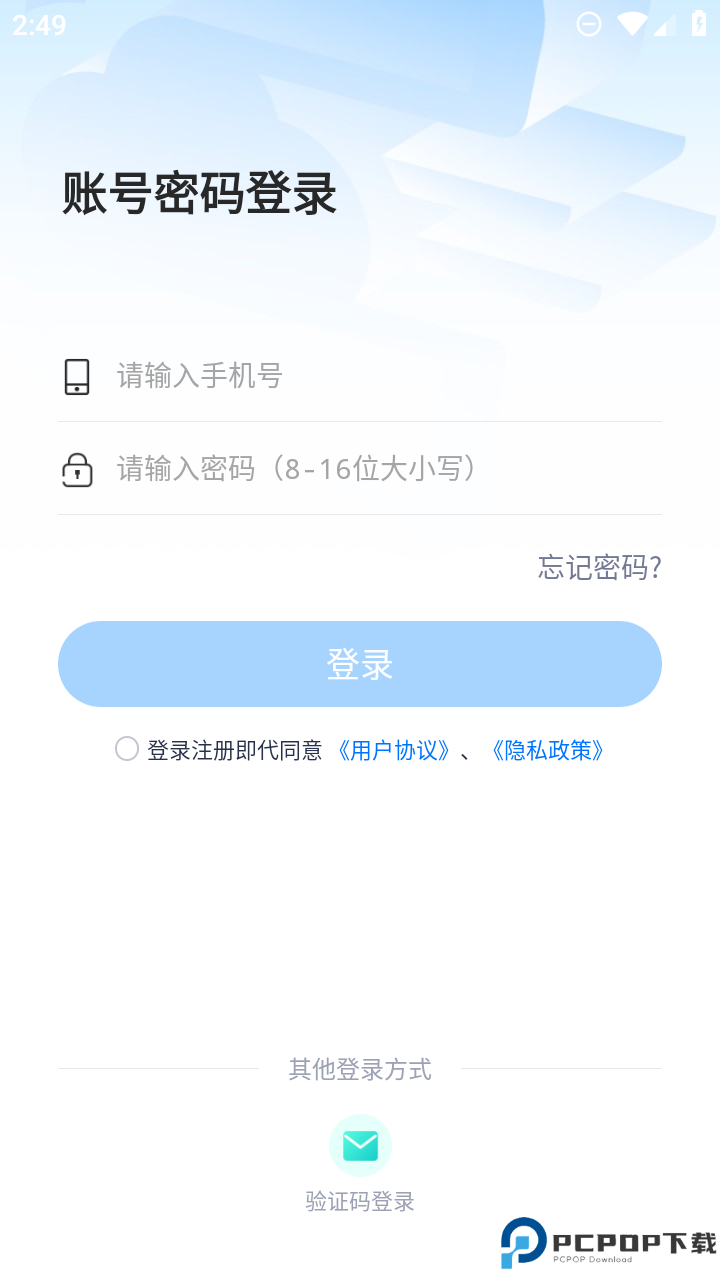Open 用户协议 user agreement
Image resolution: width=720 pixels, height=1280 pixels.
tap(393, 750)
